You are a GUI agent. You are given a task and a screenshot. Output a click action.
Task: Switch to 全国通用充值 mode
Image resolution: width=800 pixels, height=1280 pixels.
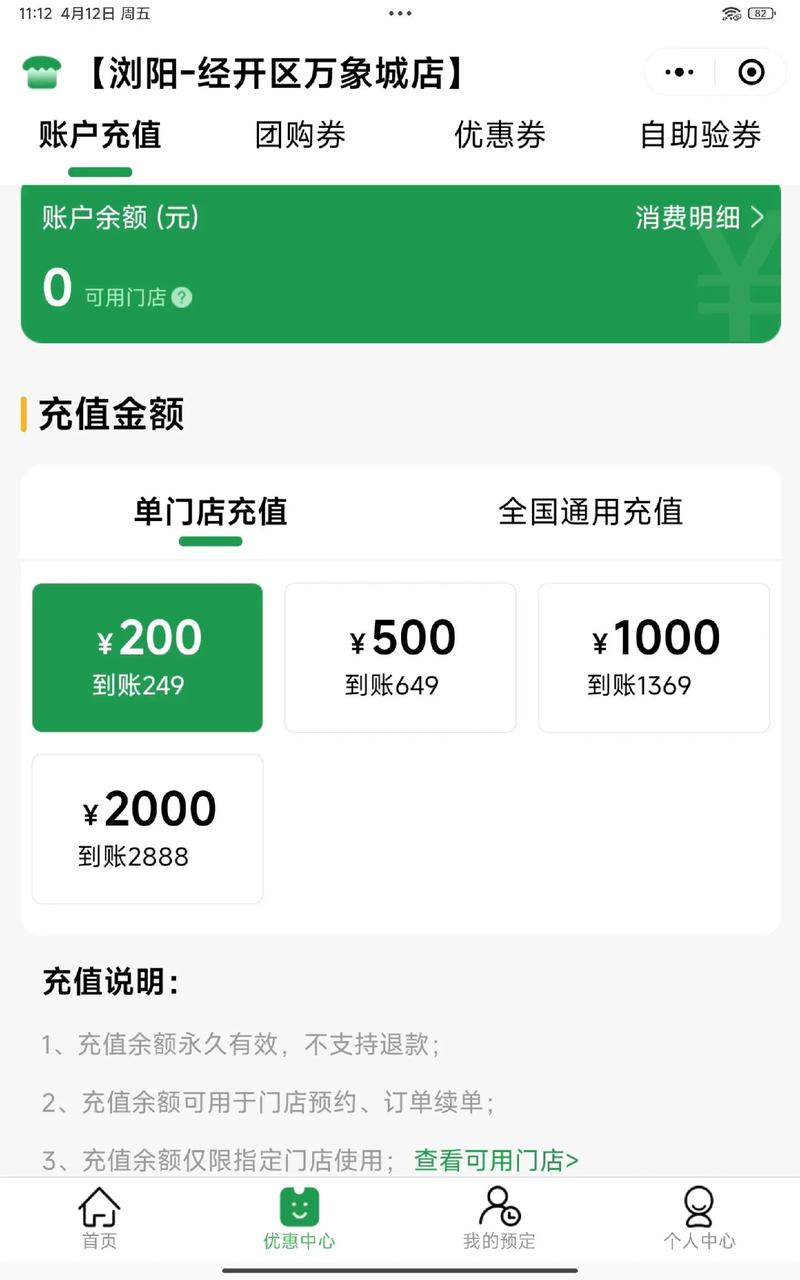(x=591, y=512)
